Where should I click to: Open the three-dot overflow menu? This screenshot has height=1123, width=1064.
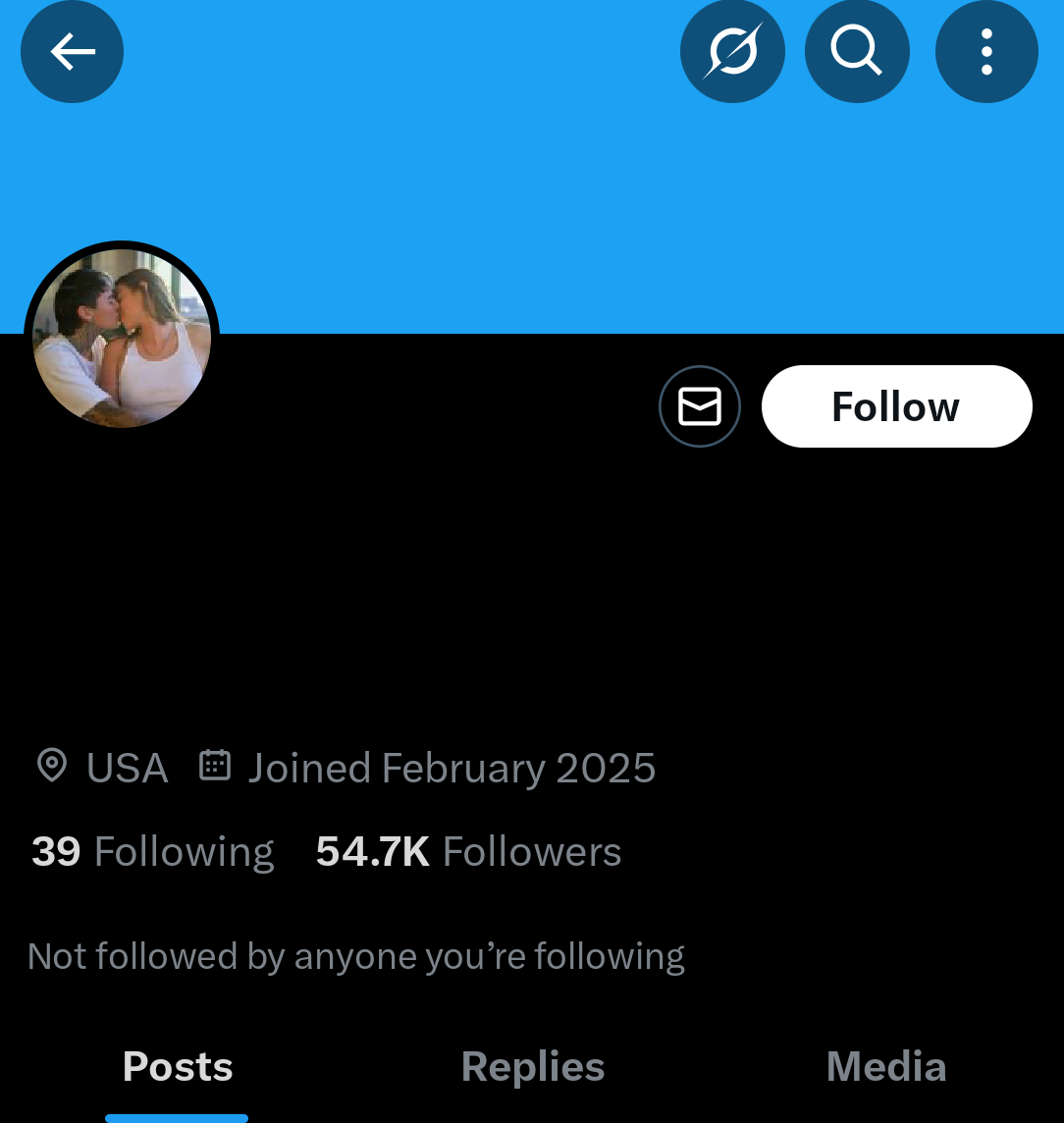click(x=986, y=52)
